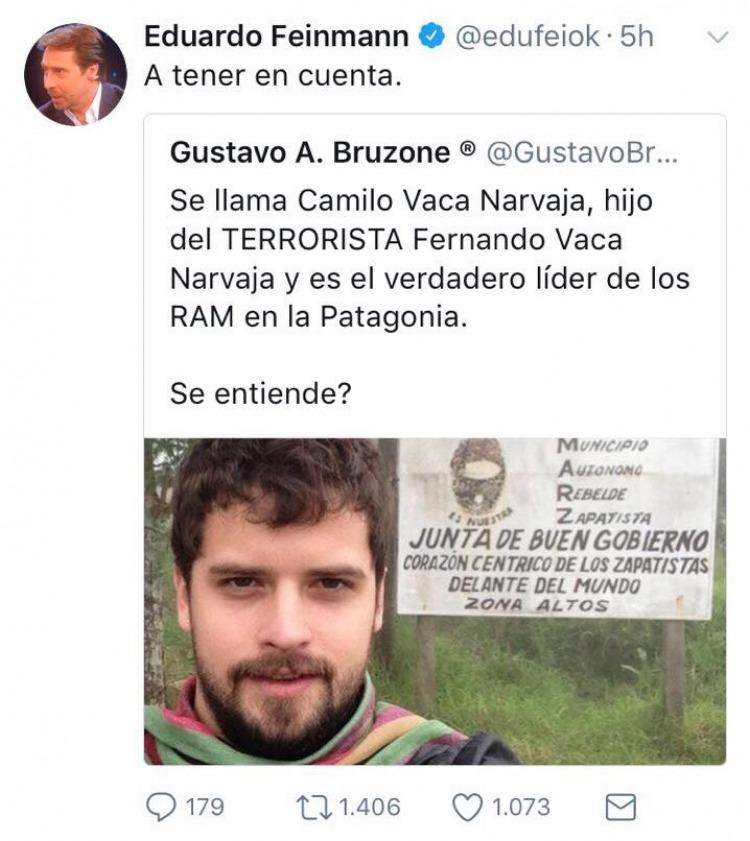Share the tweet via direct message envelope
Screen dimensions: 750x841
tap(621, 807)
